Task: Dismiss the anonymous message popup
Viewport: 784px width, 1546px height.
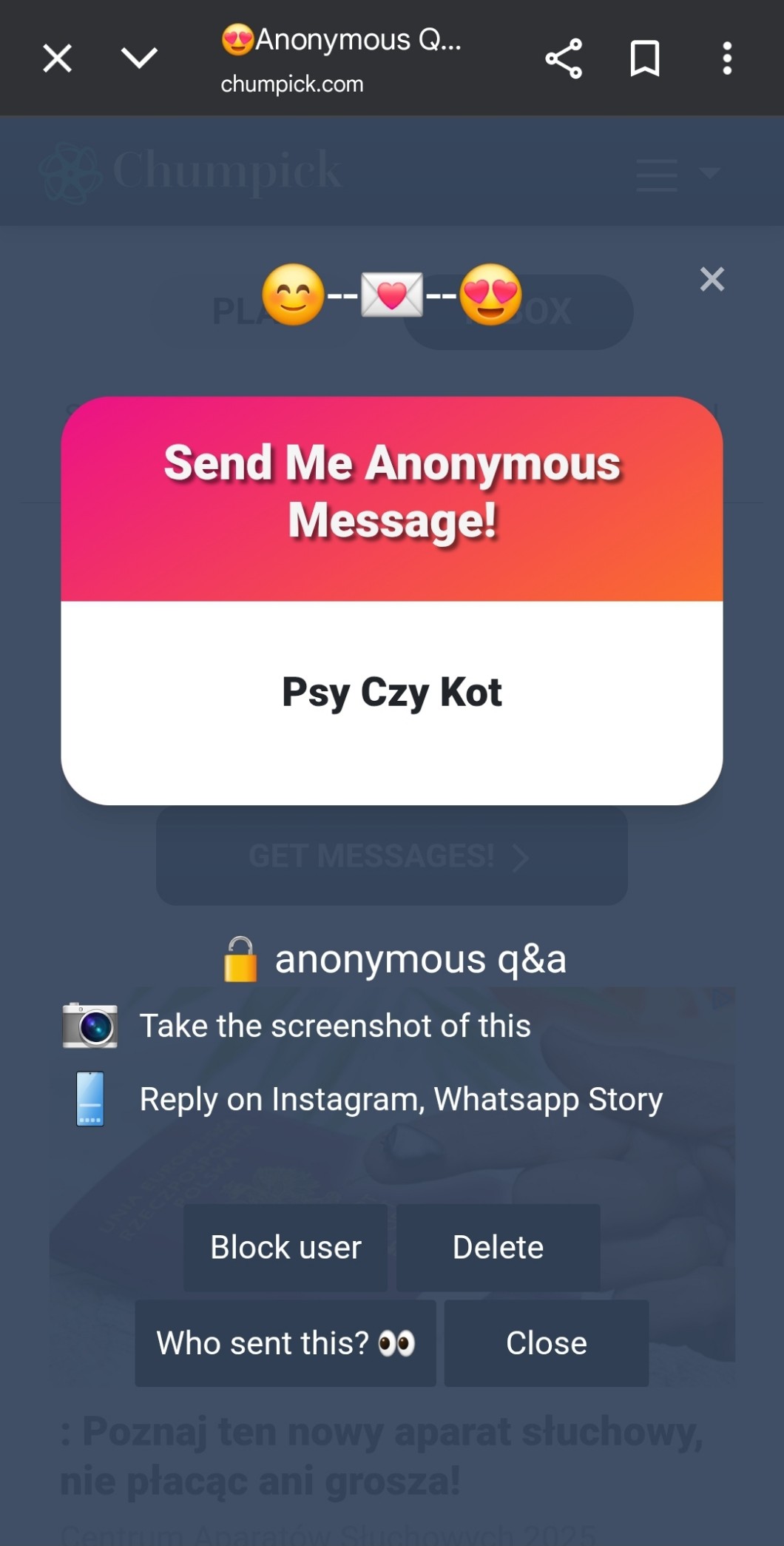Action: click(x=712, y=279)
